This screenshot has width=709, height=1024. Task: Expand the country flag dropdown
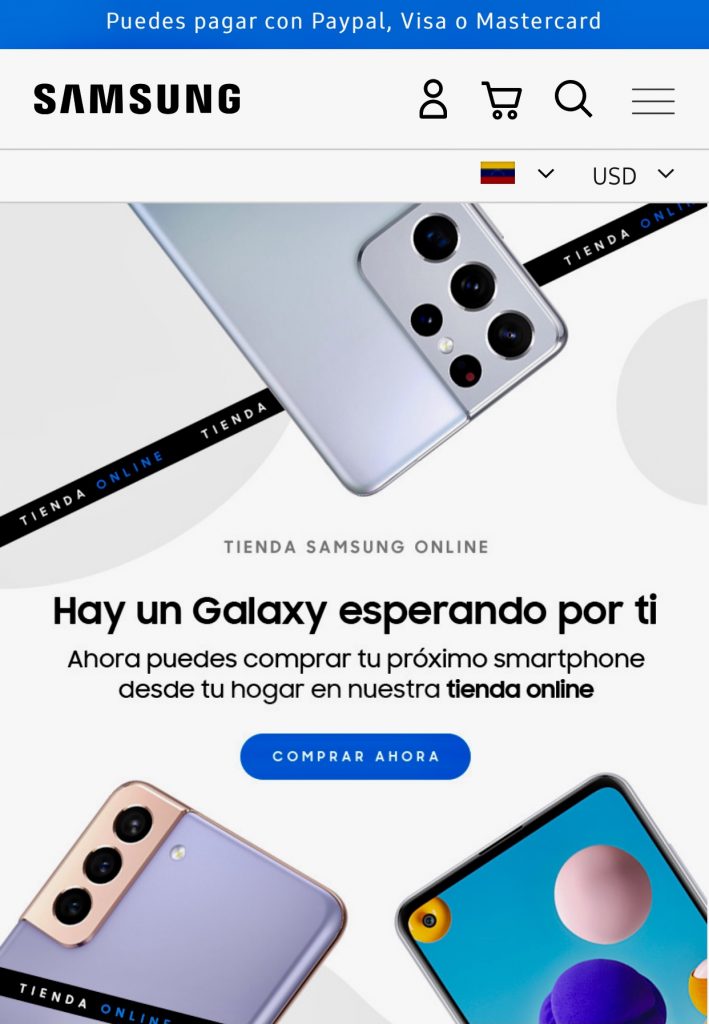point(517,174)
